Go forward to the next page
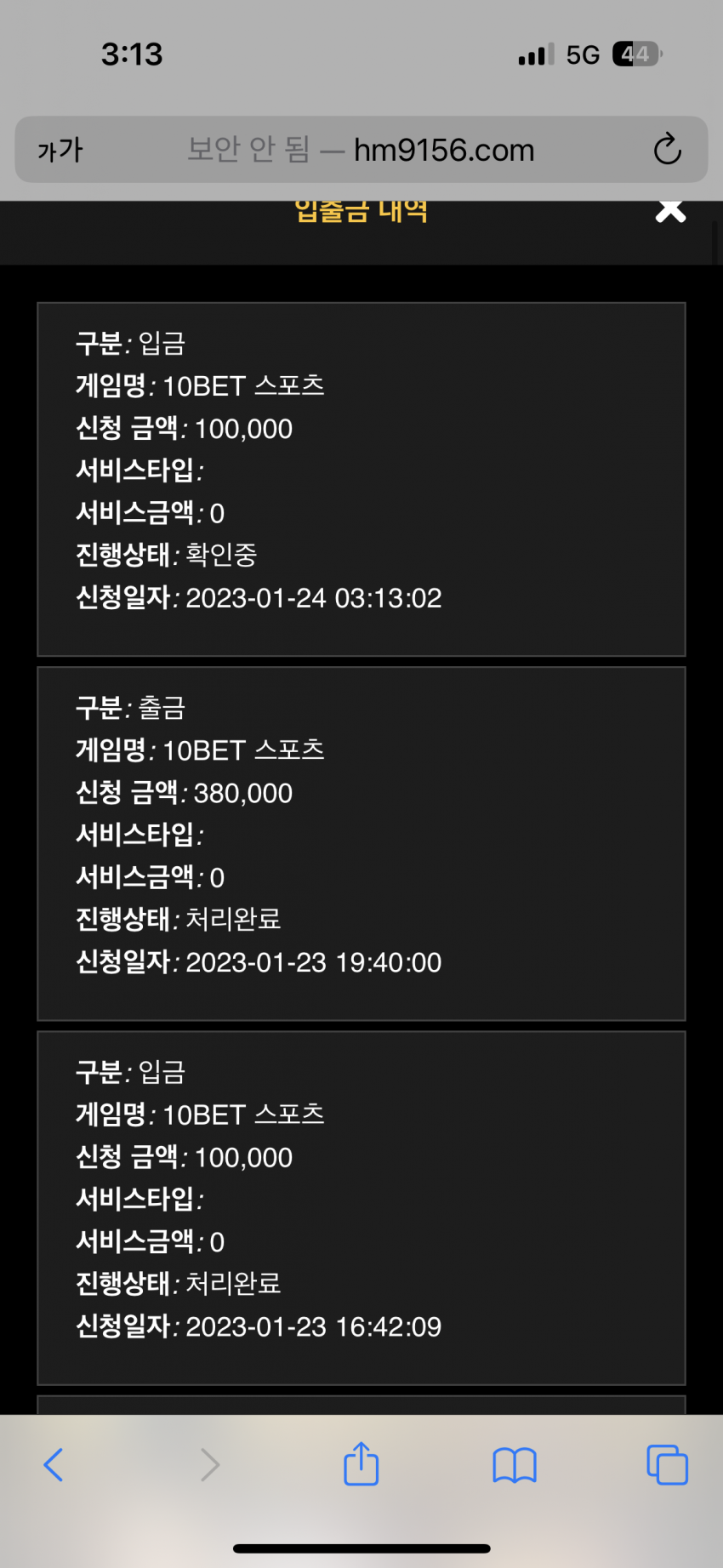The width and height of the screenshot is (723, 1568). click(209, 1464)
